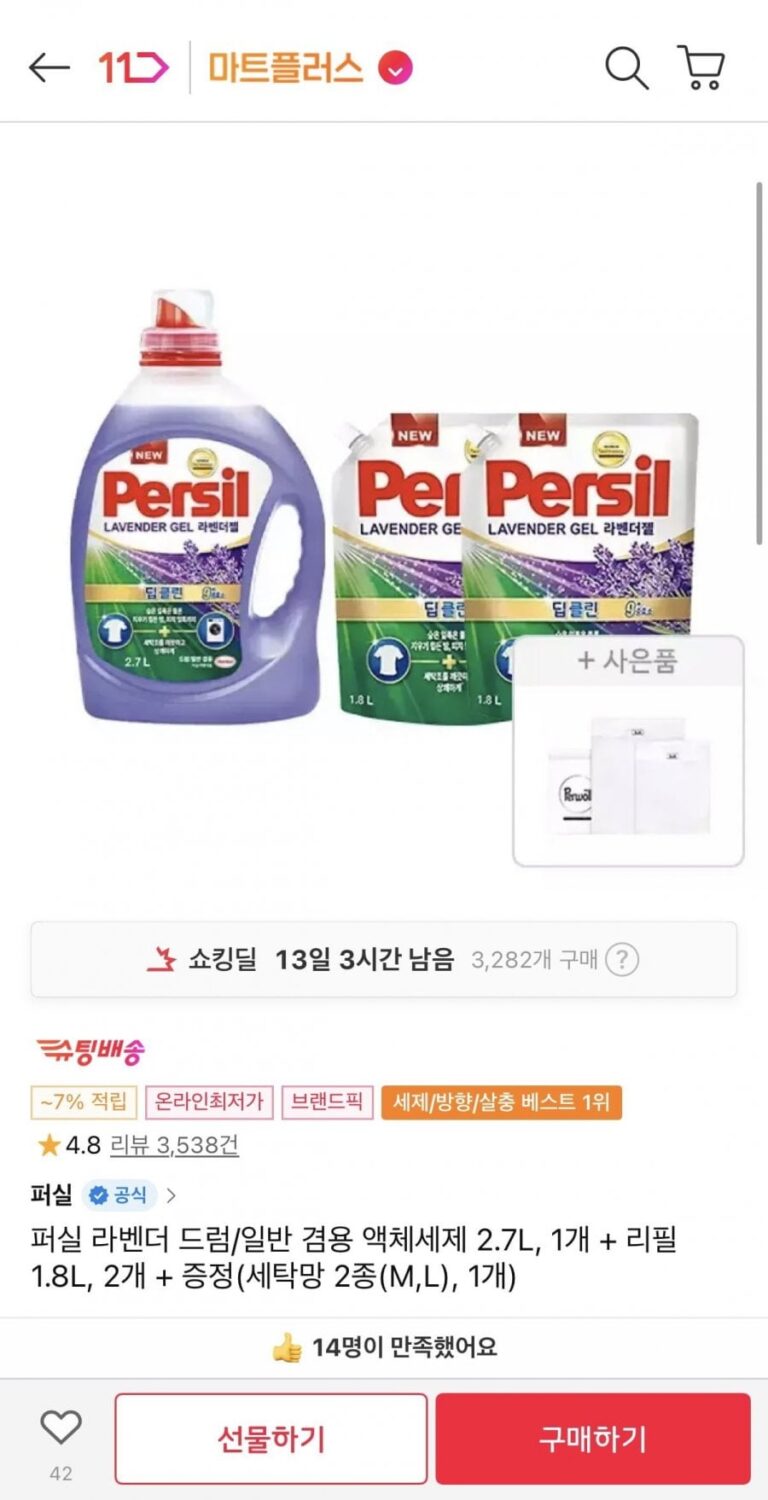View the 사은품 gift thumbnail
768x1500 pixels.
628,752
